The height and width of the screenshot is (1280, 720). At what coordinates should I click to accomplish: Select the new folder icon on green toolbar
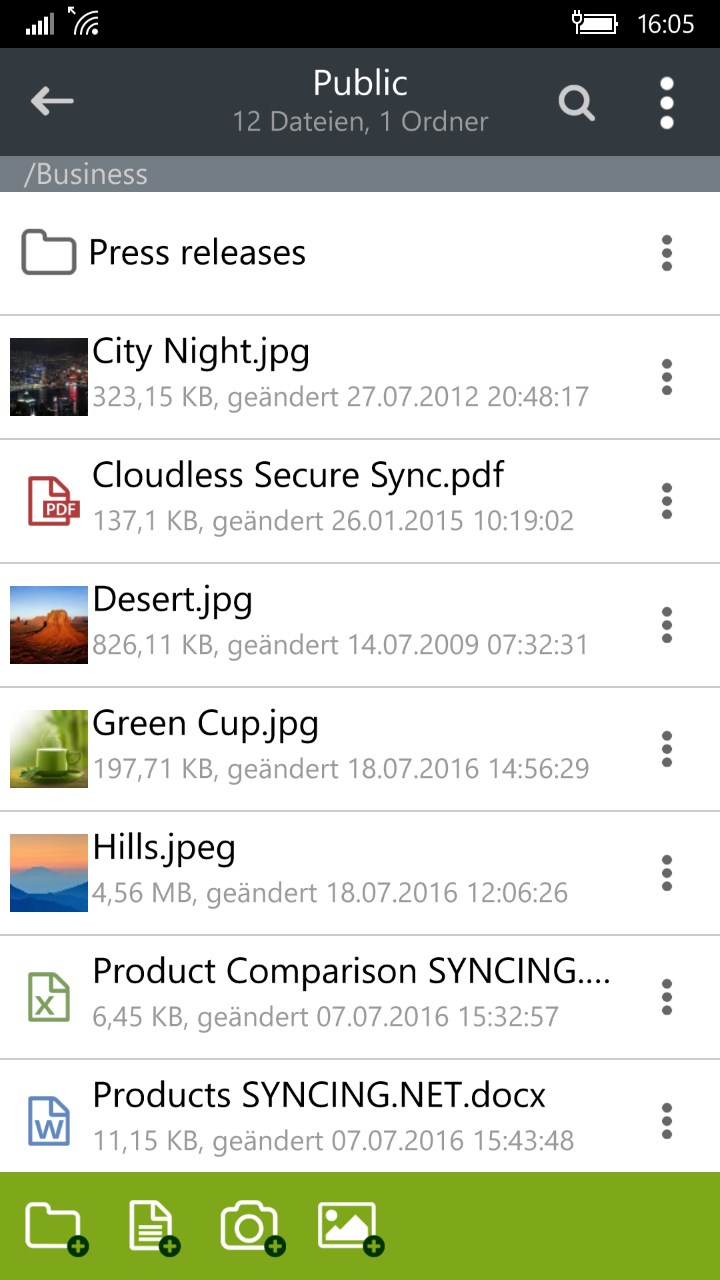pyautogui.click(x=55, y=1225)
